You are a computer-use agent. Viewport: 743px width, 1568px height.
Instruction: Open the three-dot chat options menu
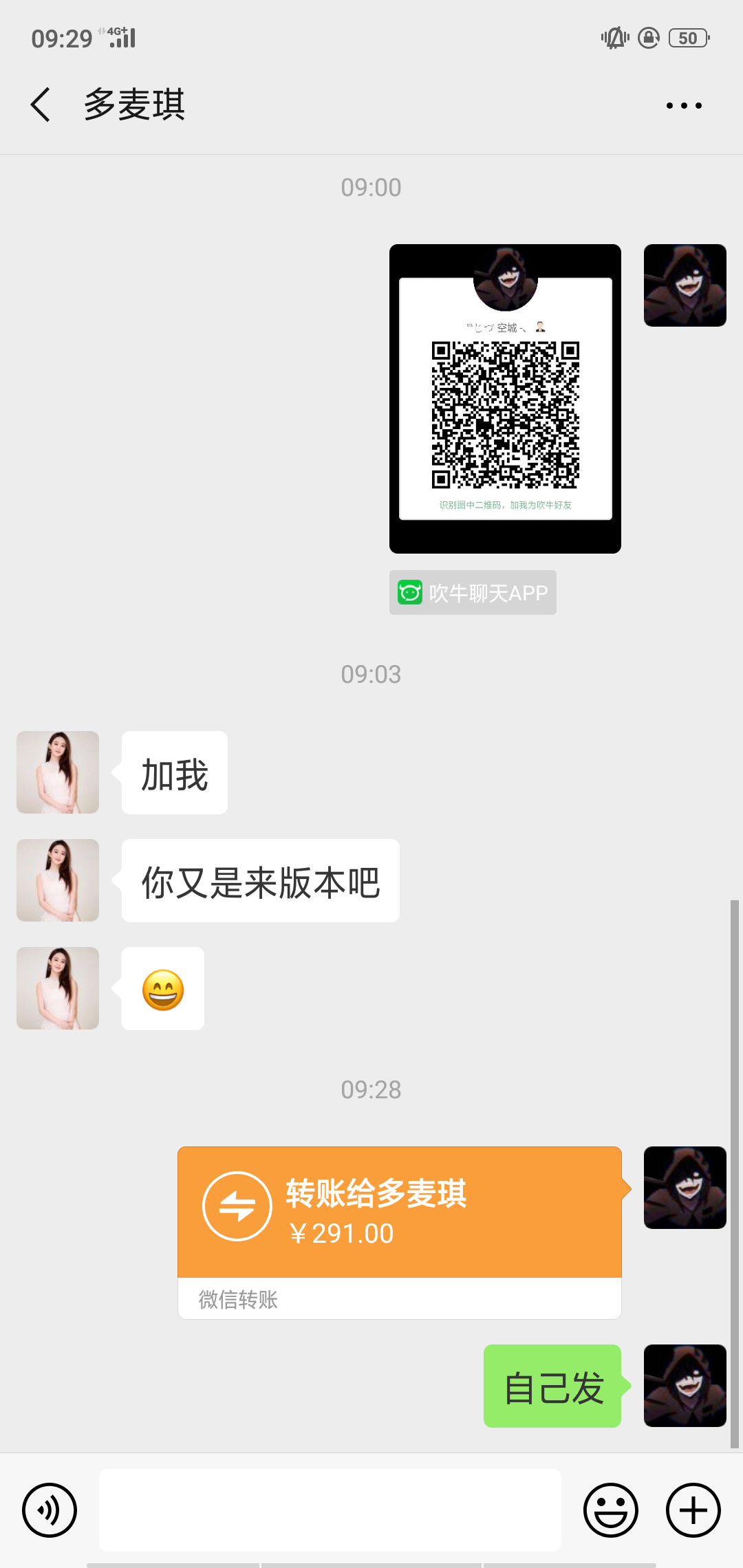click(x=684, y=106)
